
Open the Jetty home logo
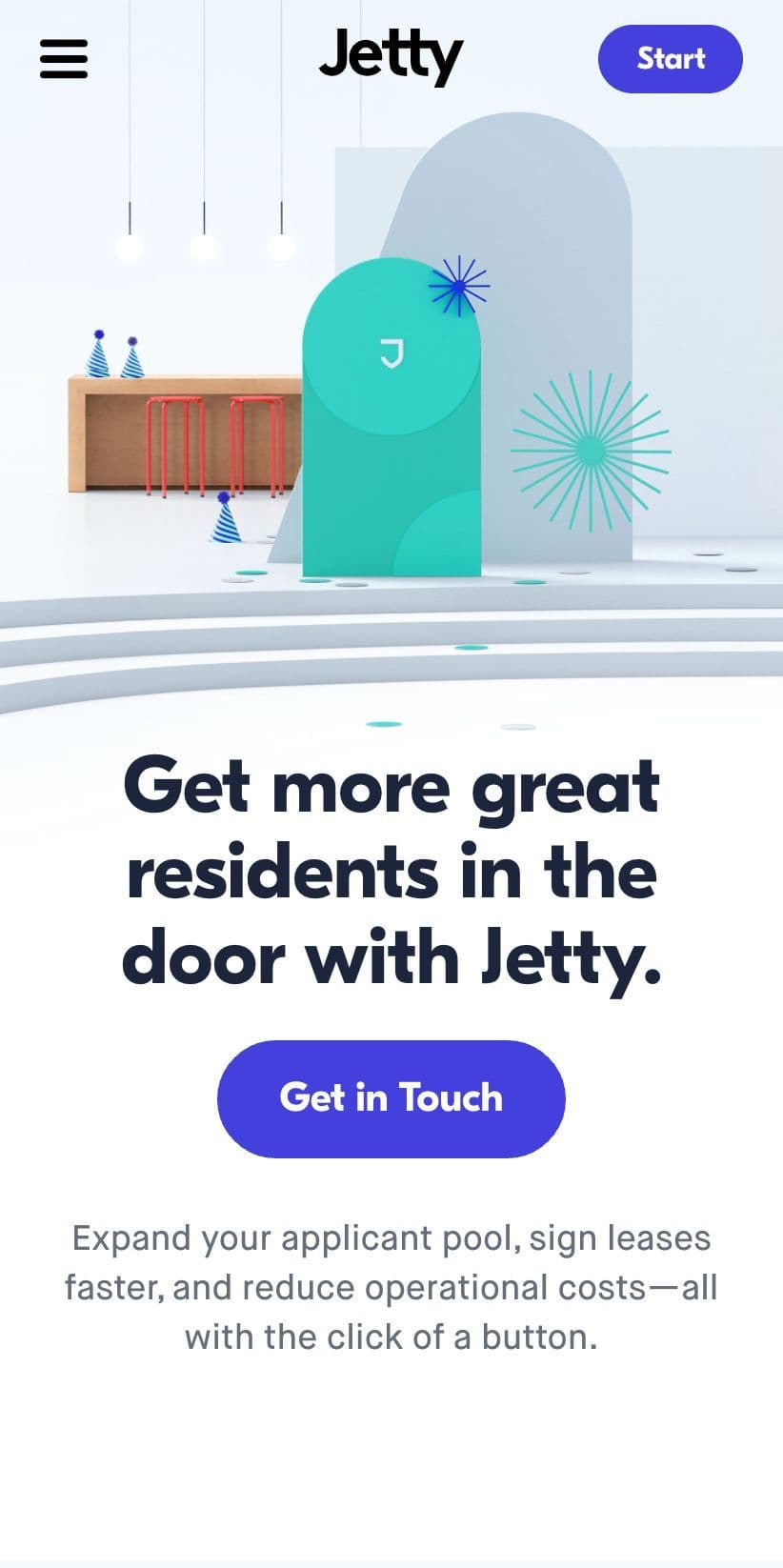[x=391, y=56]
